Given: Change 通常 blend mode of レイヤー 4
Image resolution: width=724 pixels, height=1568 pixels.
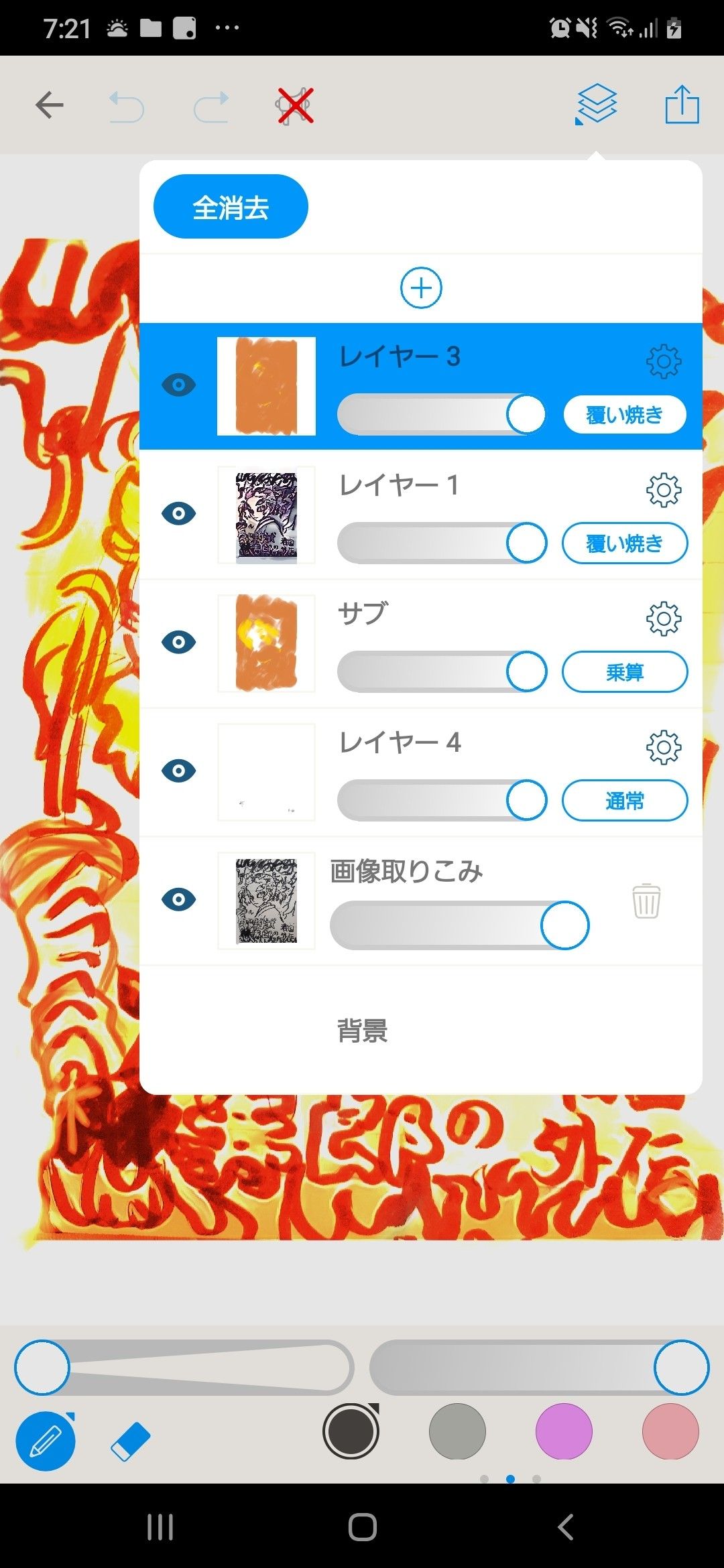Looking at the screenshot, I should pos(624,801).
